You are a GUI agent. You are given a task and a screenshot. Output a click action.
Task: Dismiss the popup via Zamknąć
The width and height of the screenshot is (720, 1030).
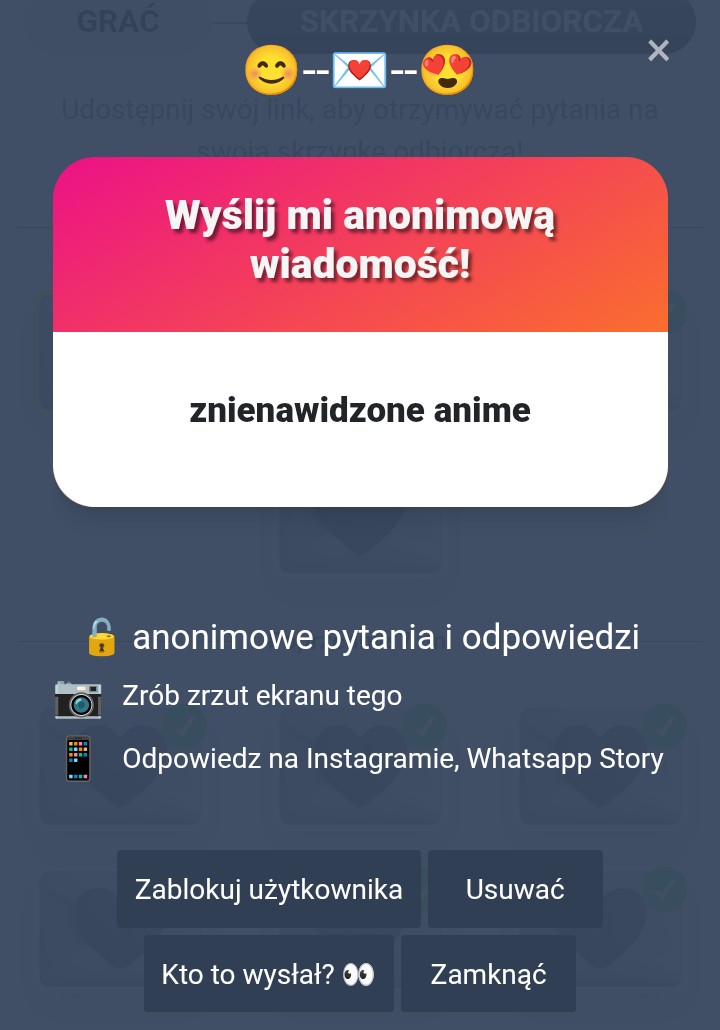(488, 974)
